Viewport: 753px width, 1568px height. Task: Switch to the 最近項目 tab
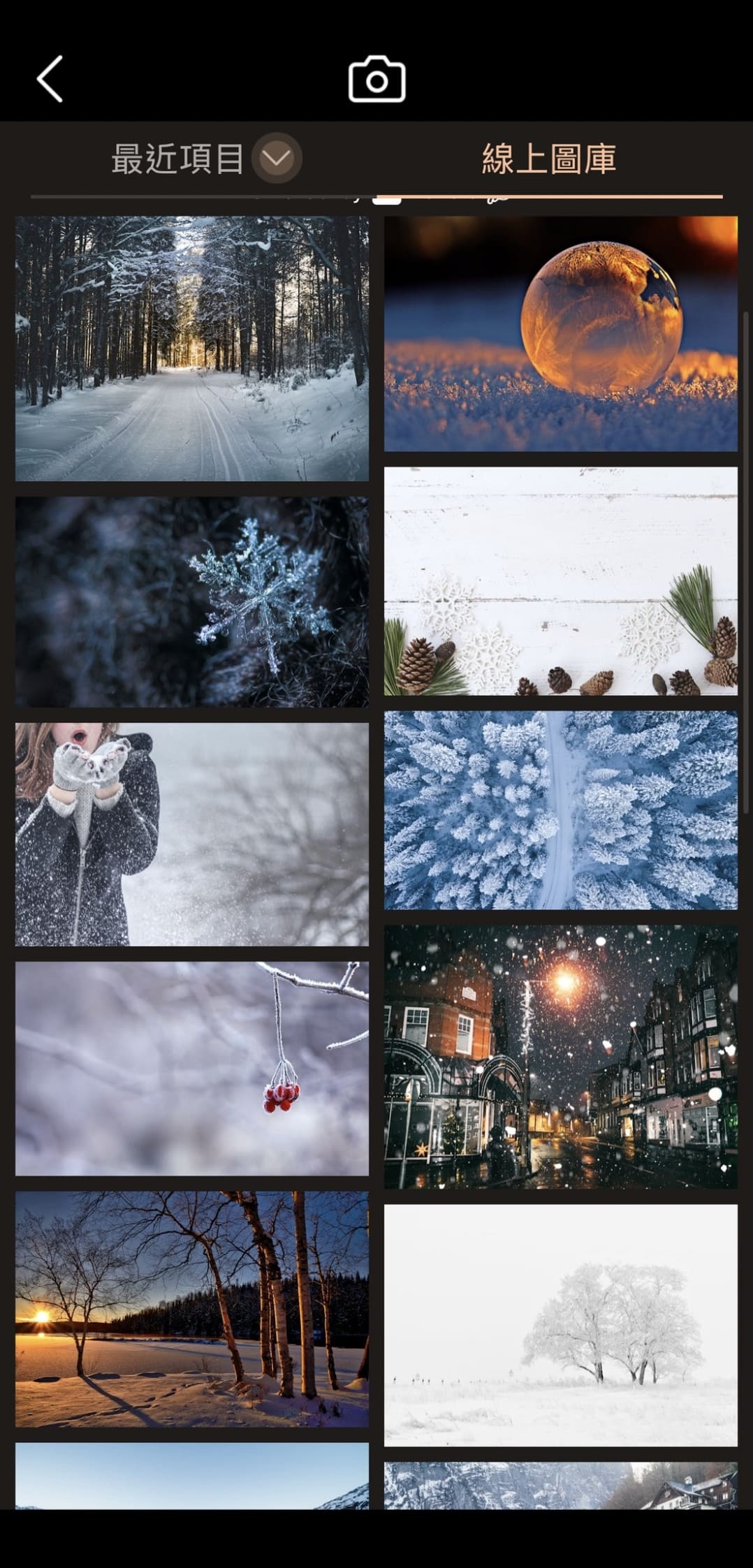click(x=177, y=159)
